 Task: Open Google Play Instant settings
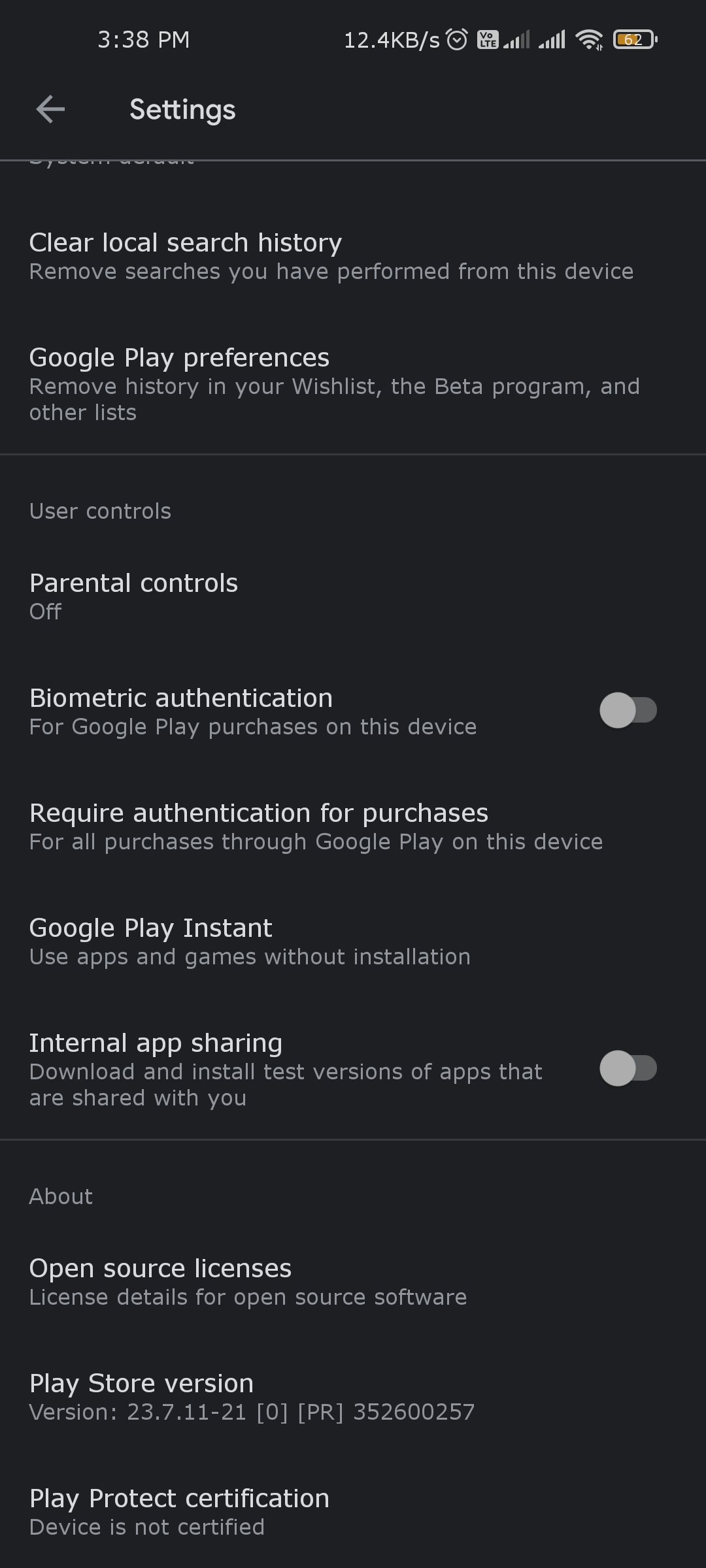(353, 941)
